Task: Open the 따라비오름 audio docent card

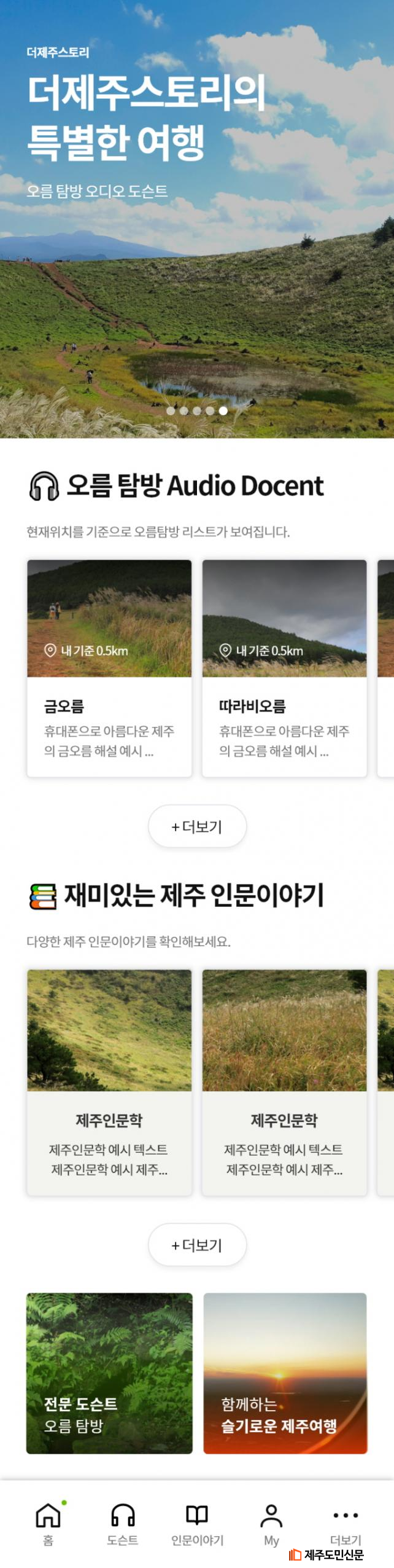Action: point(284,668)
